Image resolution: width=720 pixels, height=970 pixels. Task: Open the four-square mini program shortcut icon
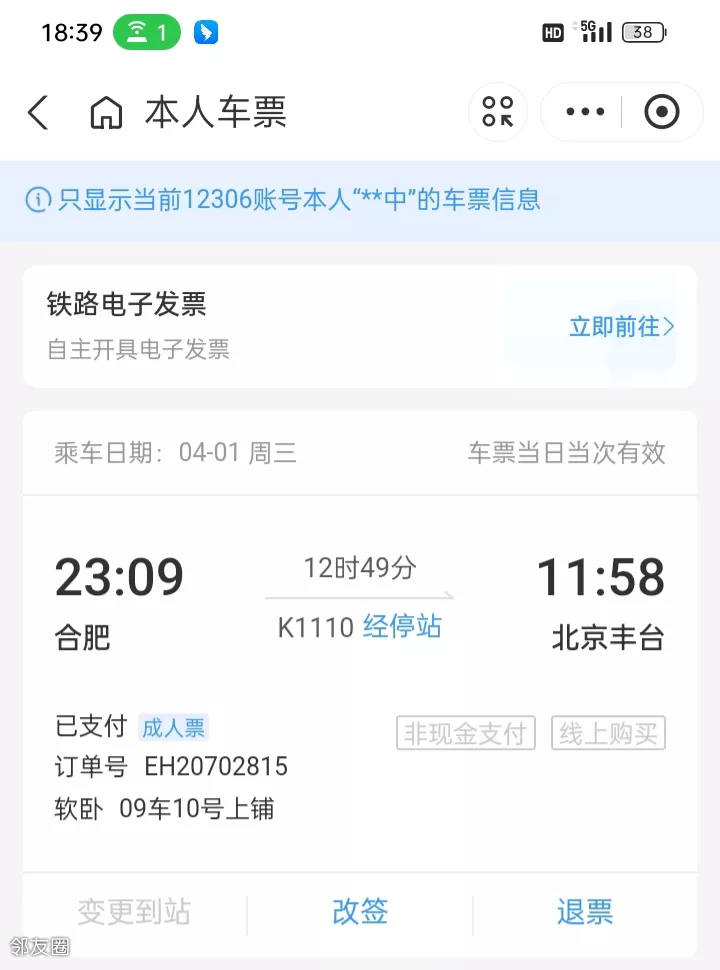point(498,112)
